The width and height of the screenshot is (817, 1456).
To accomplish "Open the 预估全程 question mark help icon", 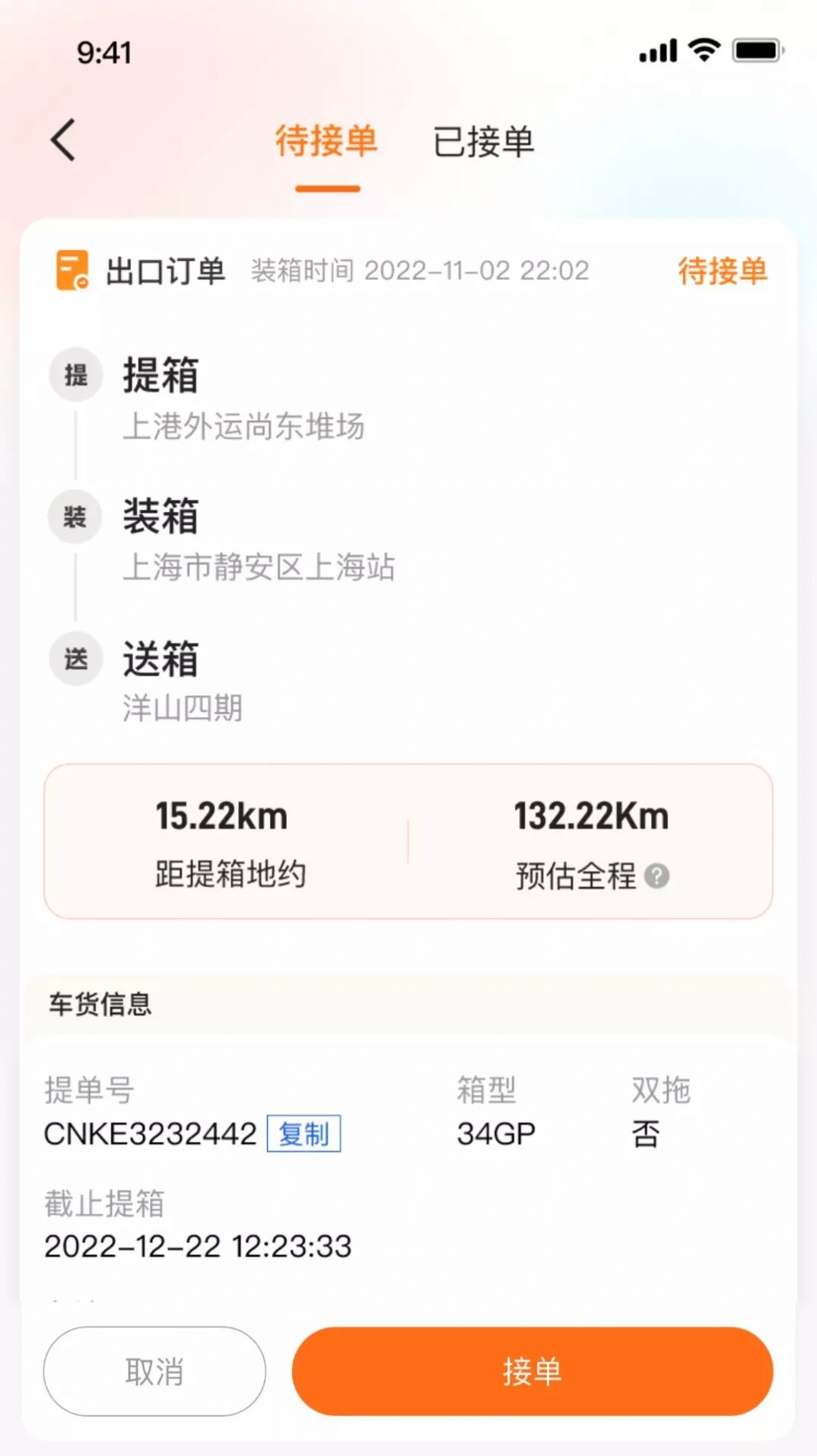I will coord(656,876).
